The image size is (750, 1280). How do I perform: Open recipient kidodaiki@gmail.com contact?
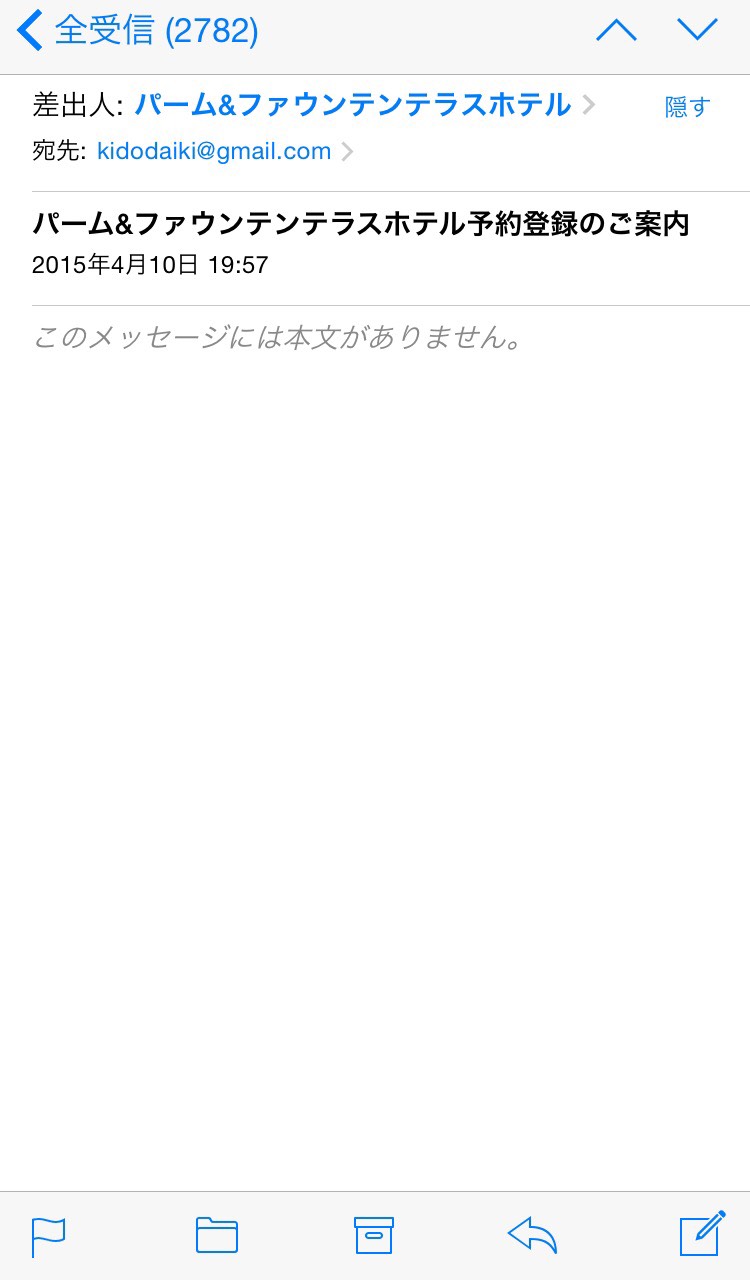[x=214, y=152]
